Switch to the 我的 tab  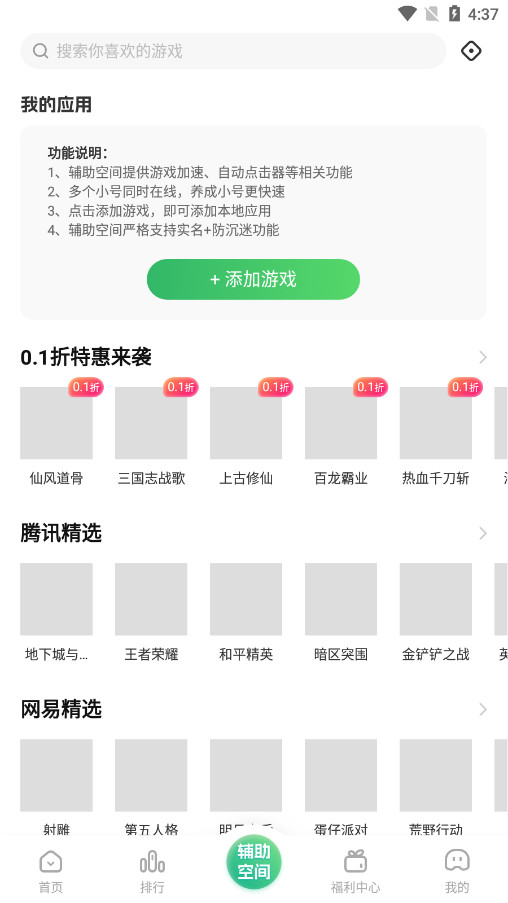[457, 872]
